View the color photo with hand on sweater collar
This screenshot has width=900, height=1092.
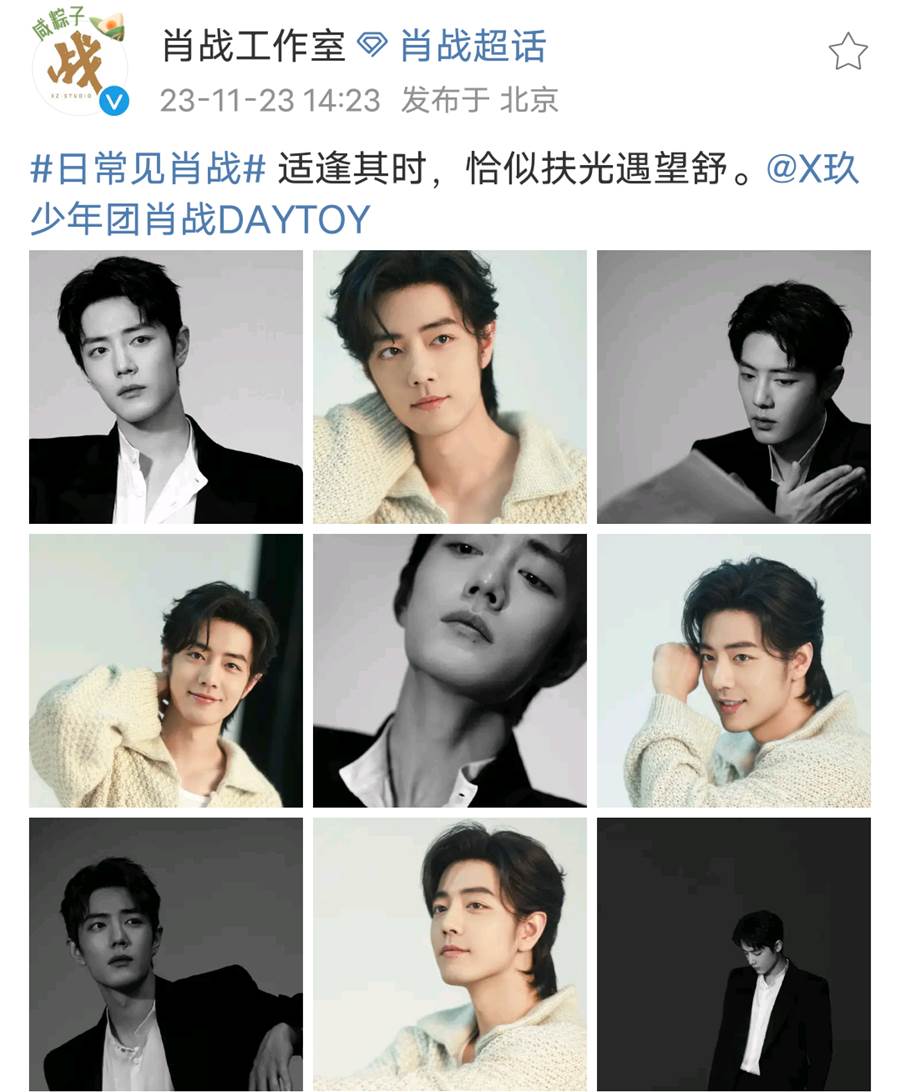coord(449,387)
